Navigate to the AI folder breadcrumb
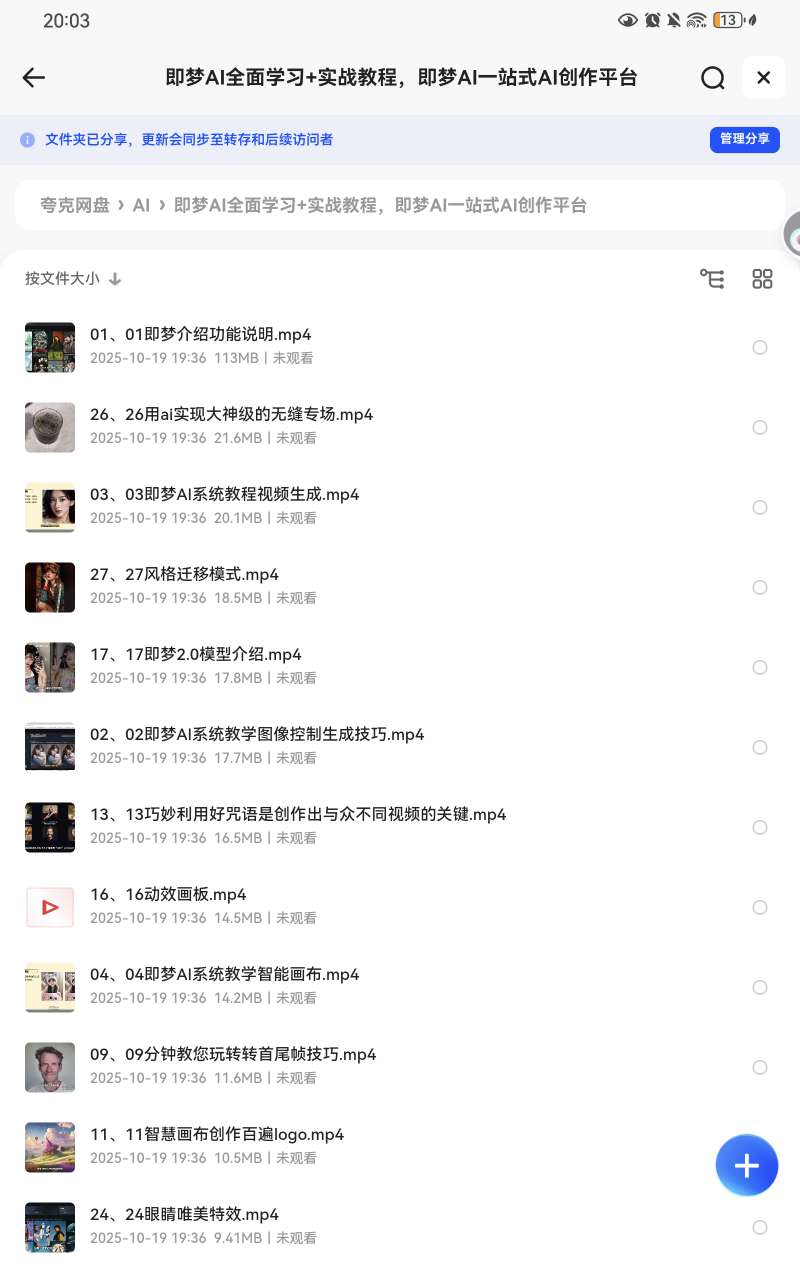This screenshot has width=800, height=1280. (141, 205)
